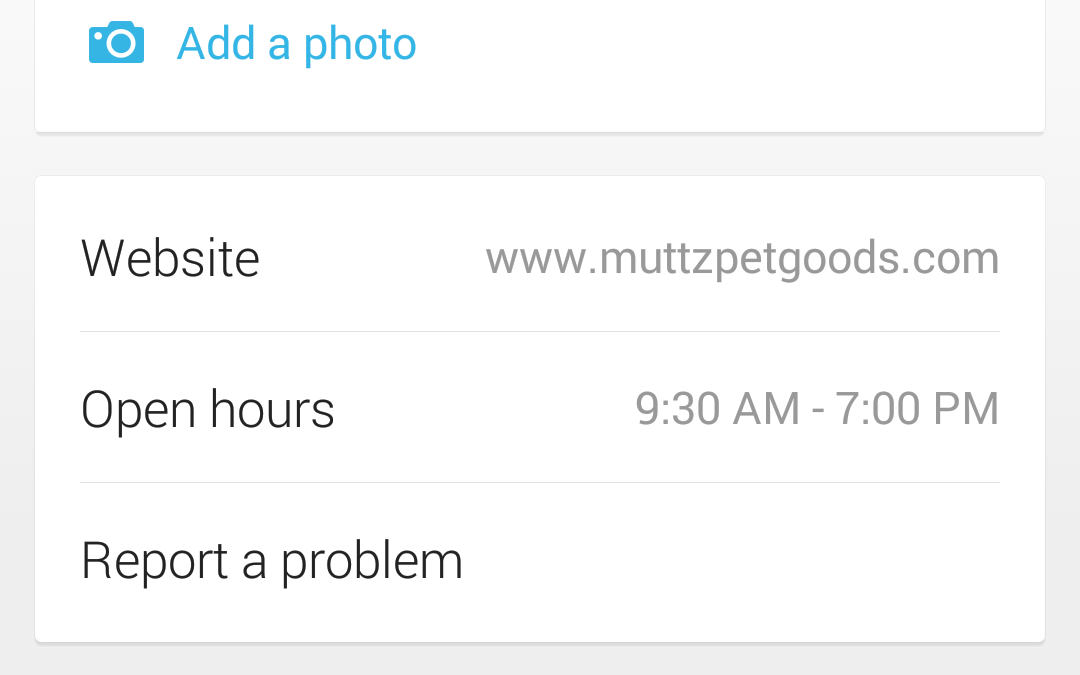View the Open hours details
Viewport: 1080px width, 675px height.
tap(540, 409)
